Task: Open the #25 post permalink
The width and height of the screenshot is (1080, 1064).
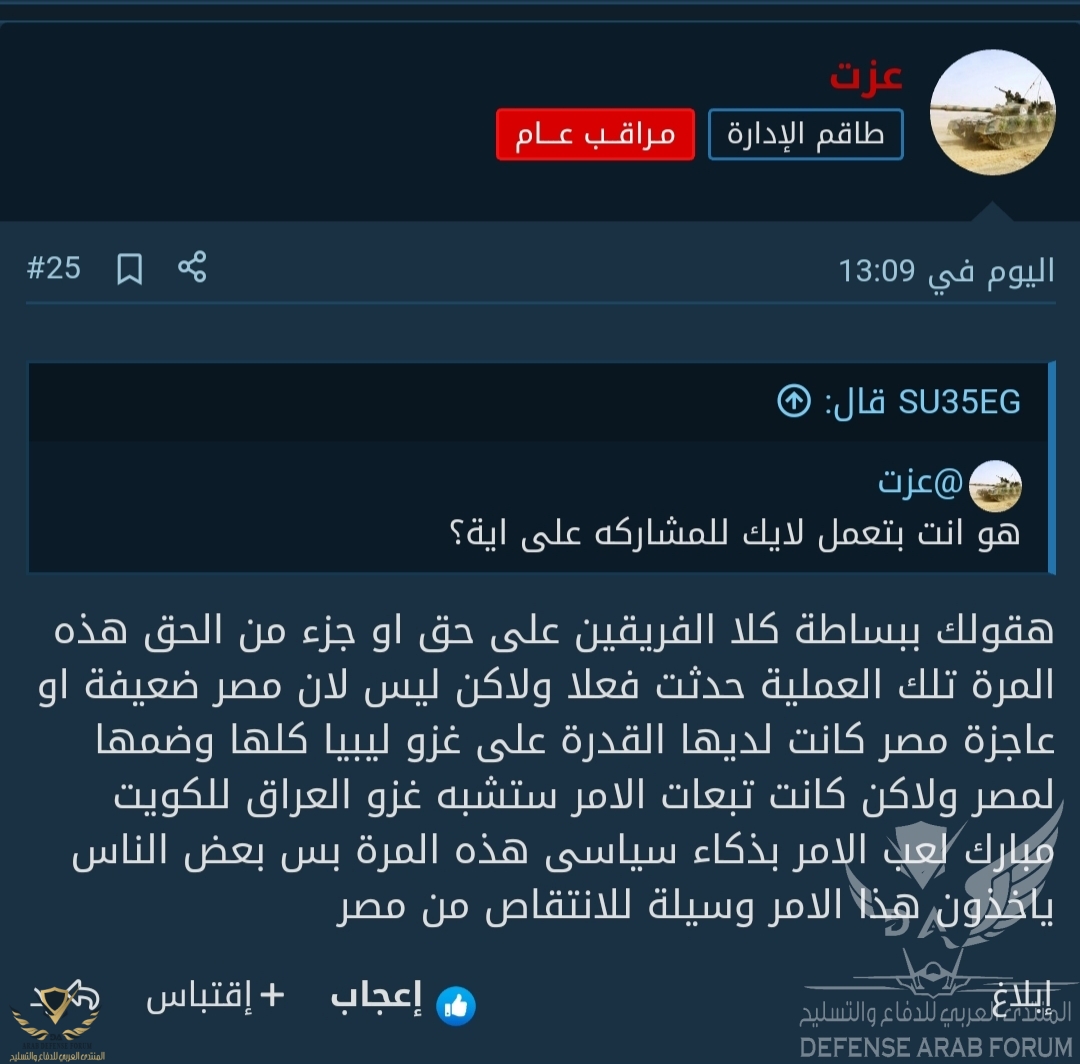Action: click(54, 268)
